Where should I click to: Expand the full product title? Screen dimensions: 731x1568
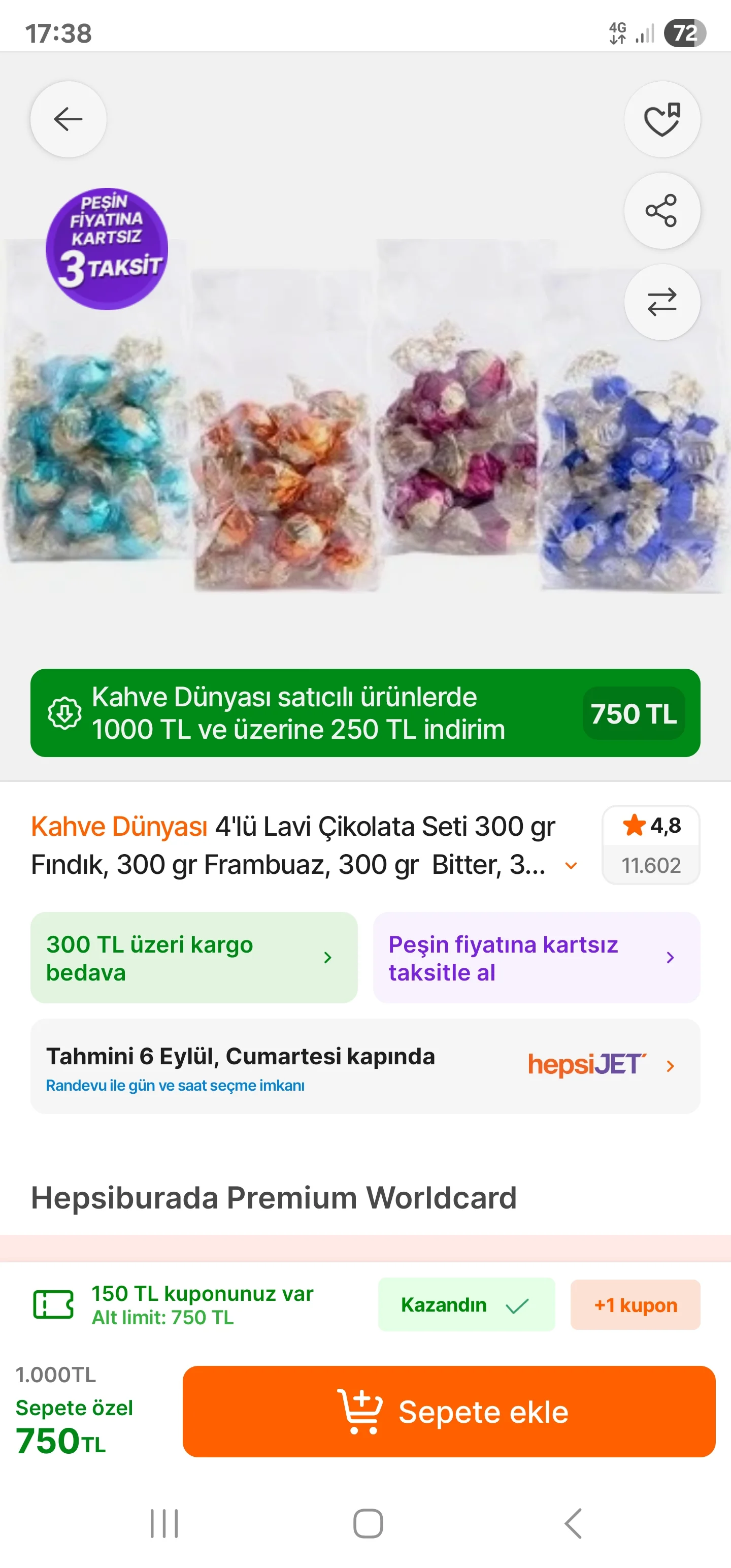(x=571, y=866)
